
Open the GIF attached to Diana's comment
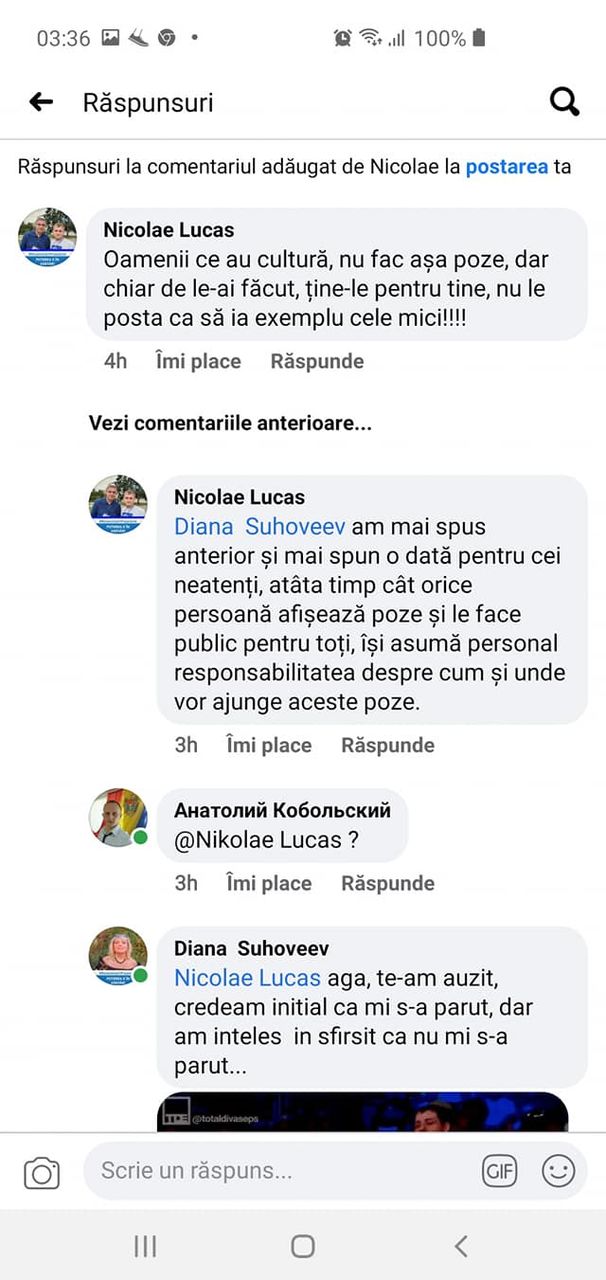coord(362,1112)
